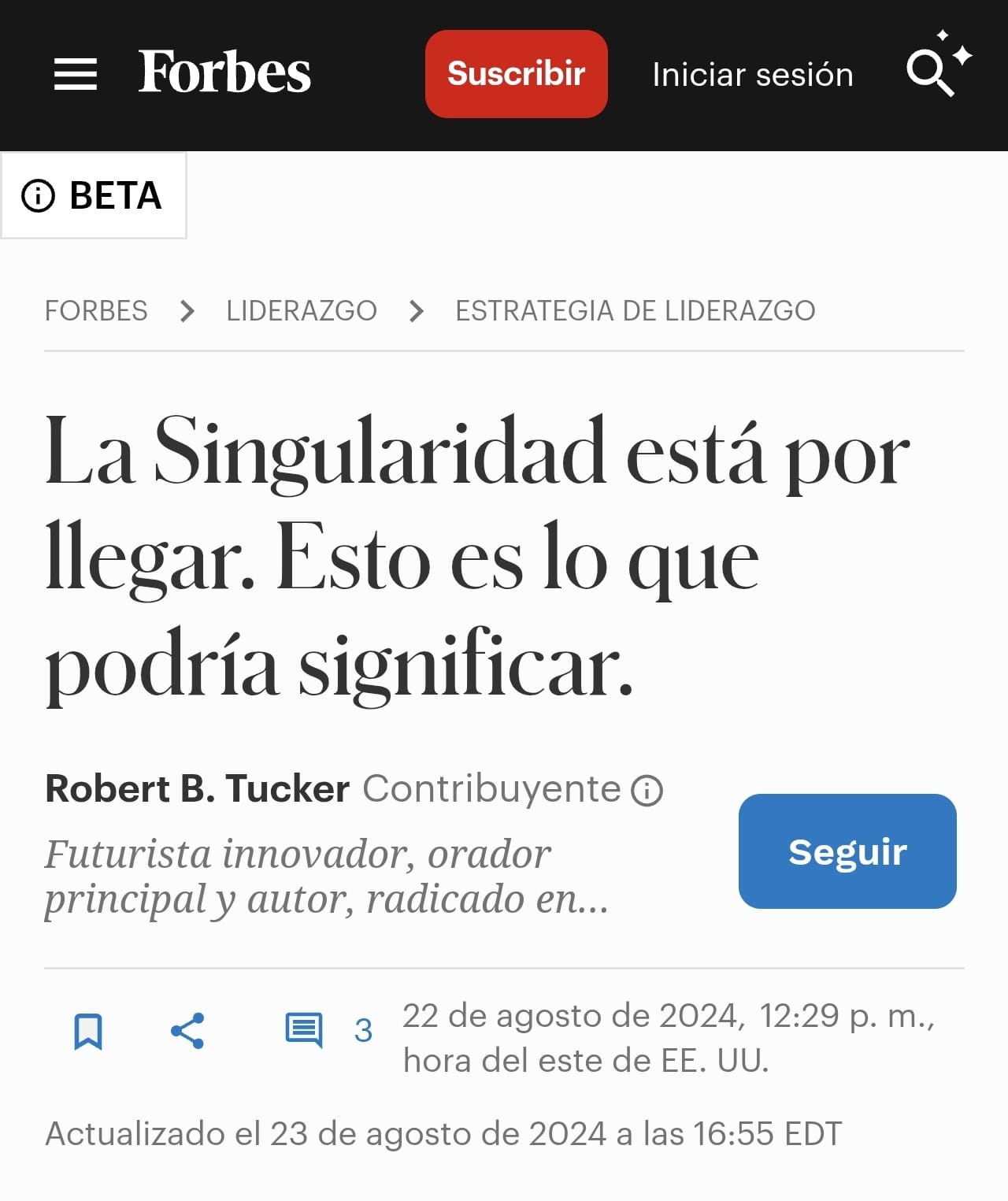Open Iniciar sesión
The width and height of the screenshot is (1008, 1201).
point(753,75)
